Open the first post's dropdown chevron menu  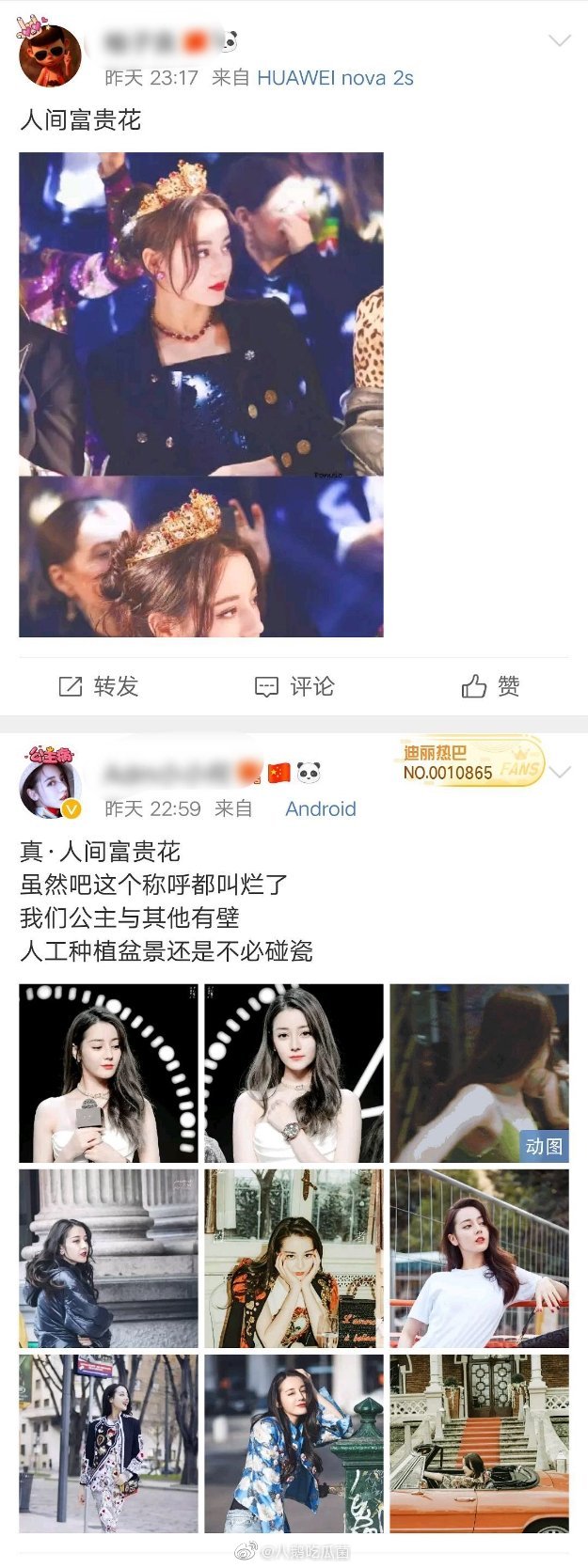click(559, 40)
